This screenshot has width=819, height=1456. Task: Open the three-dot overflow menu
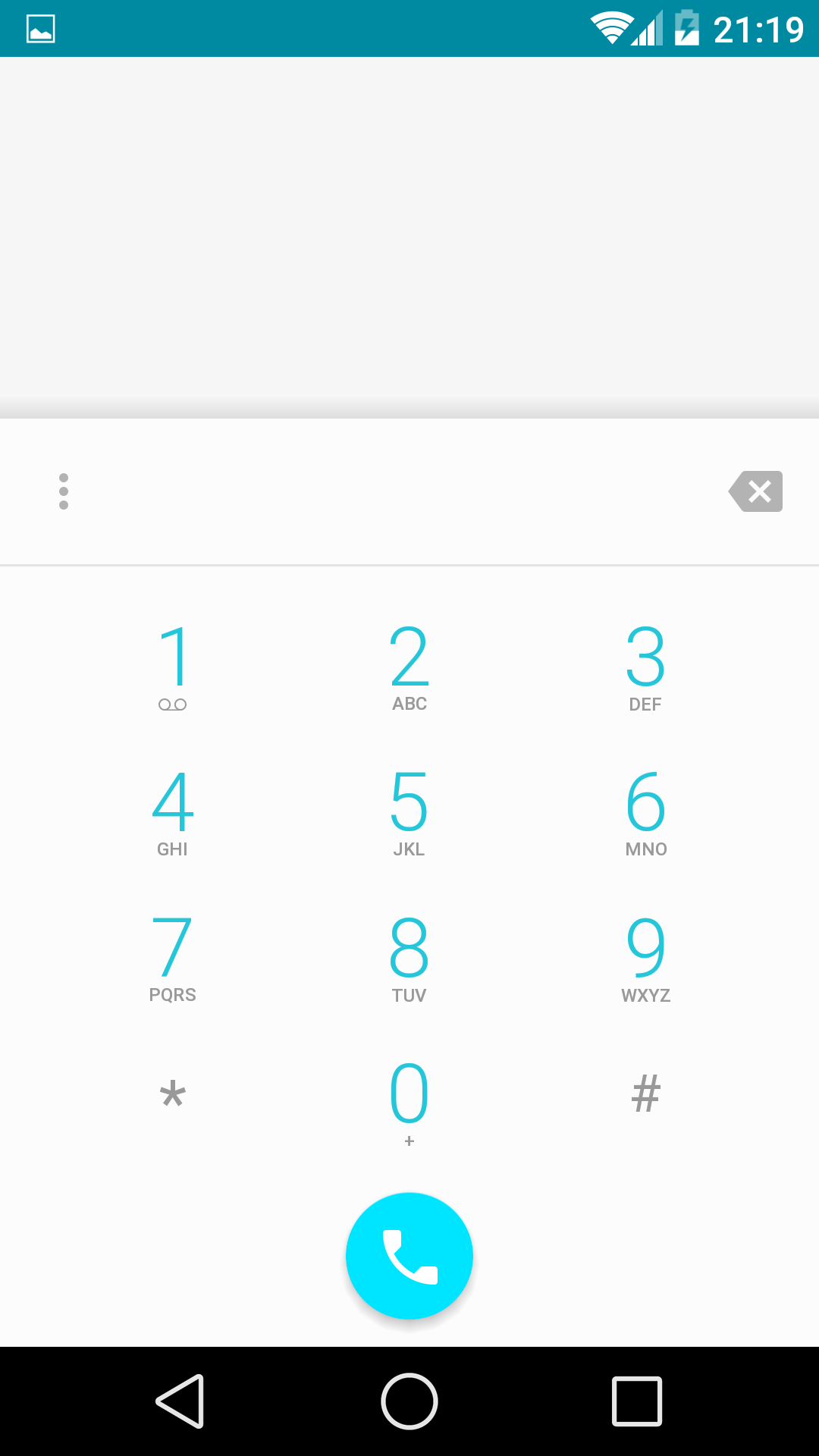pos(64,491)
